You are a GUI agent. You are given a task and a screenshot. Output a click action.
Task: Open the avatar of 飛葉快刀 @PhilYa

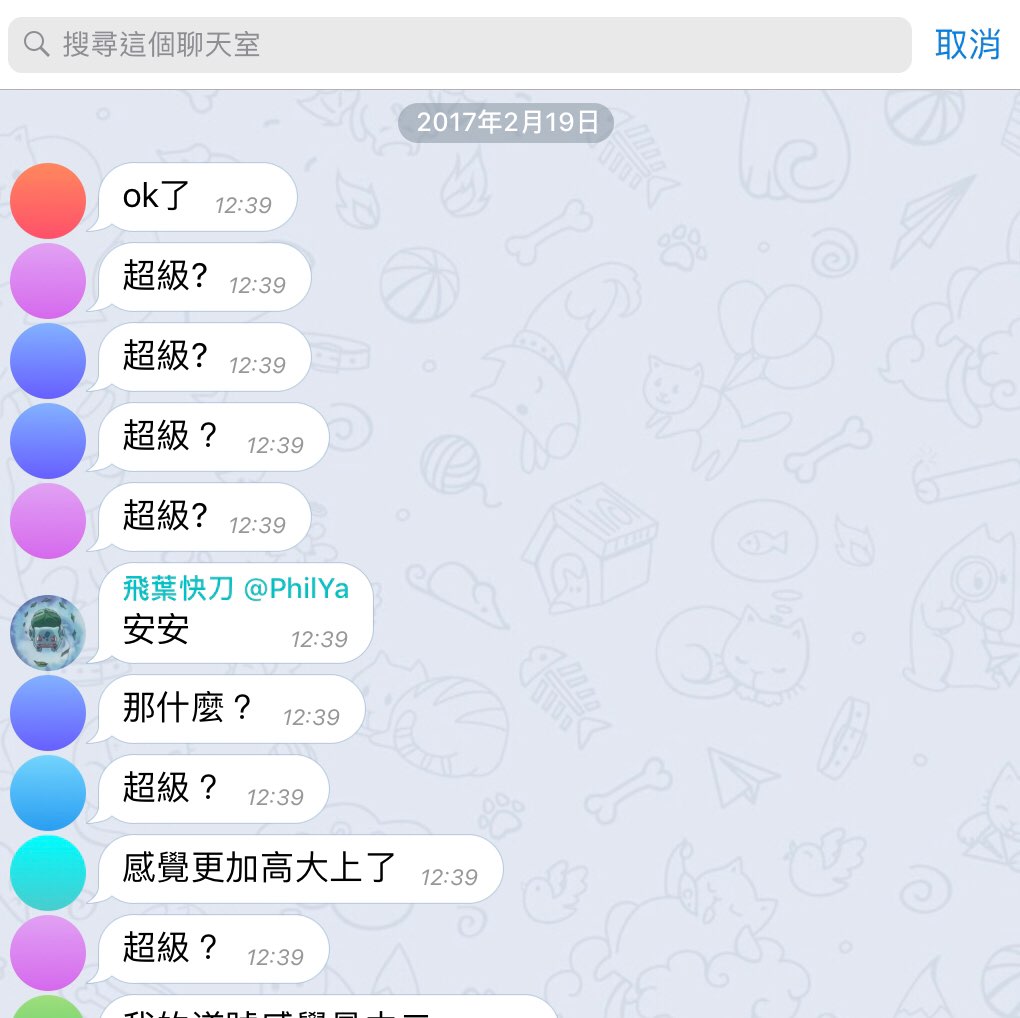tap(48, 633)
